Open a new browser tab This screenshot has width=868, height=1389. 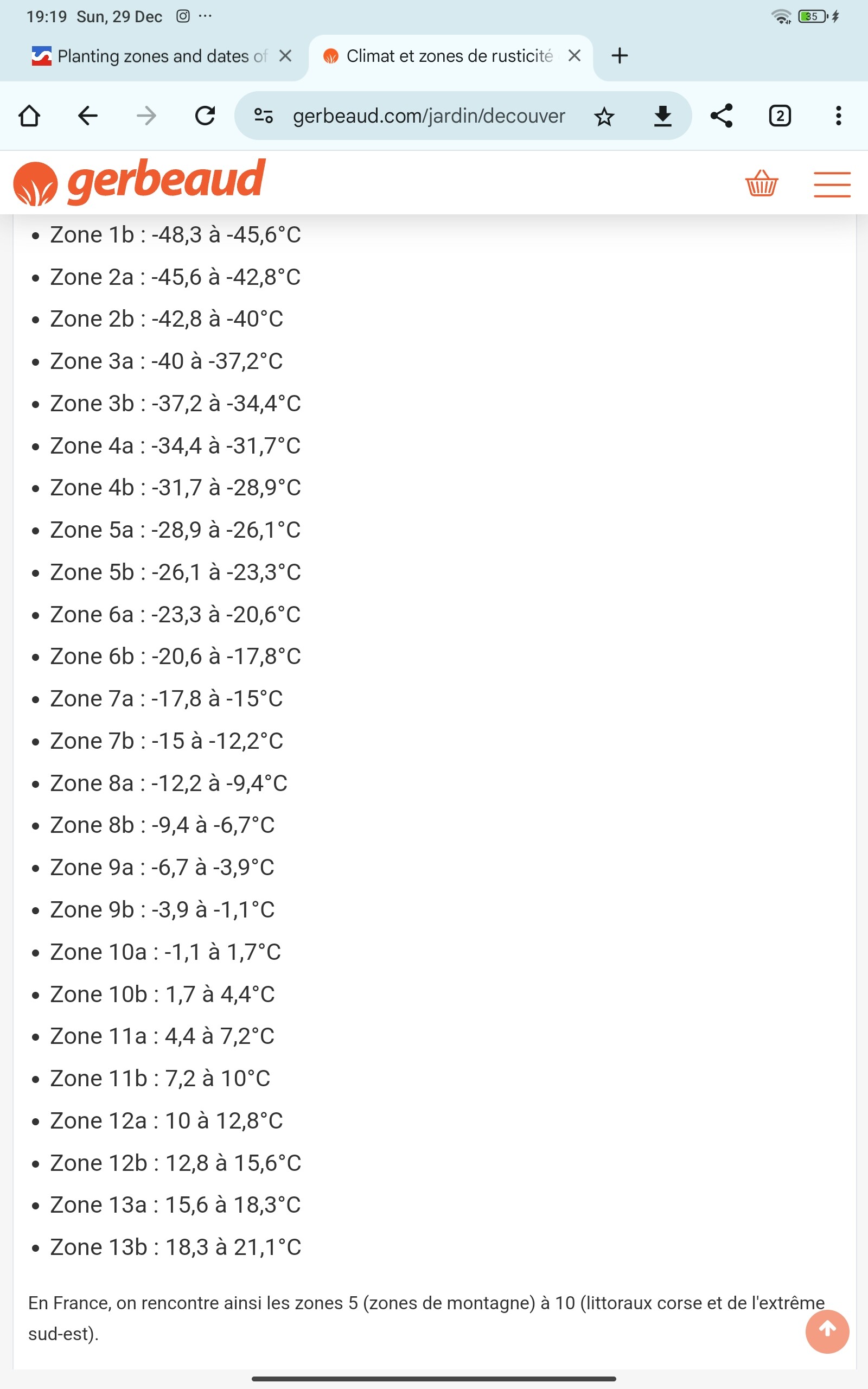(x=620, y=56)
